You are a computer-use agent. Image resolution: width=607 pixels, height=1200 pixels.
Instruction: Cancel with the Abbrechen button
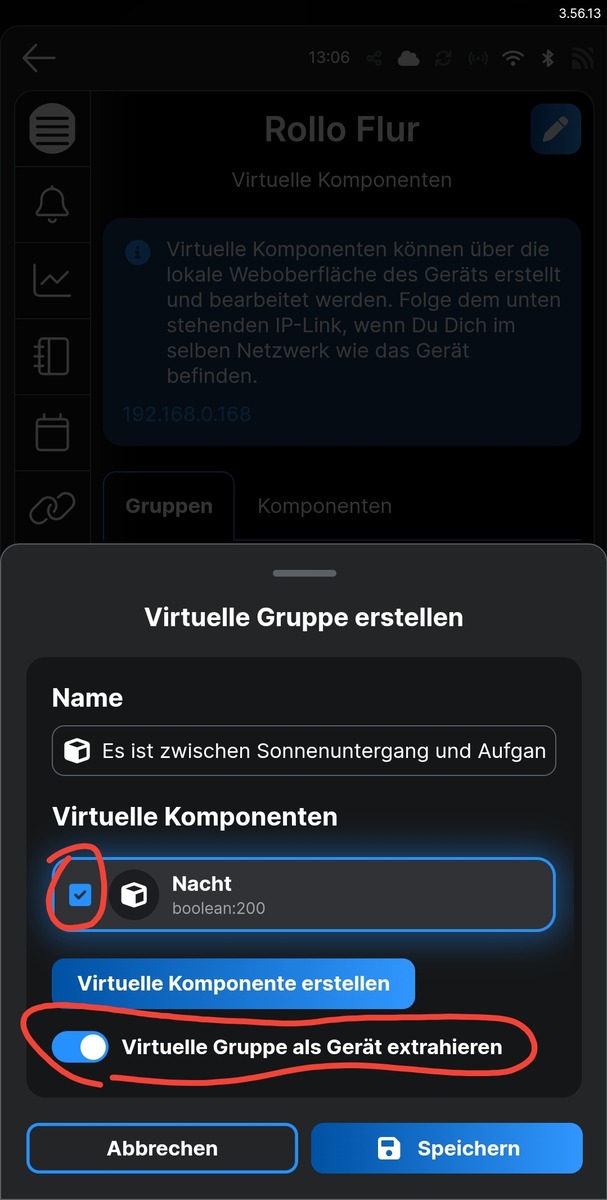pos(162,1148)
